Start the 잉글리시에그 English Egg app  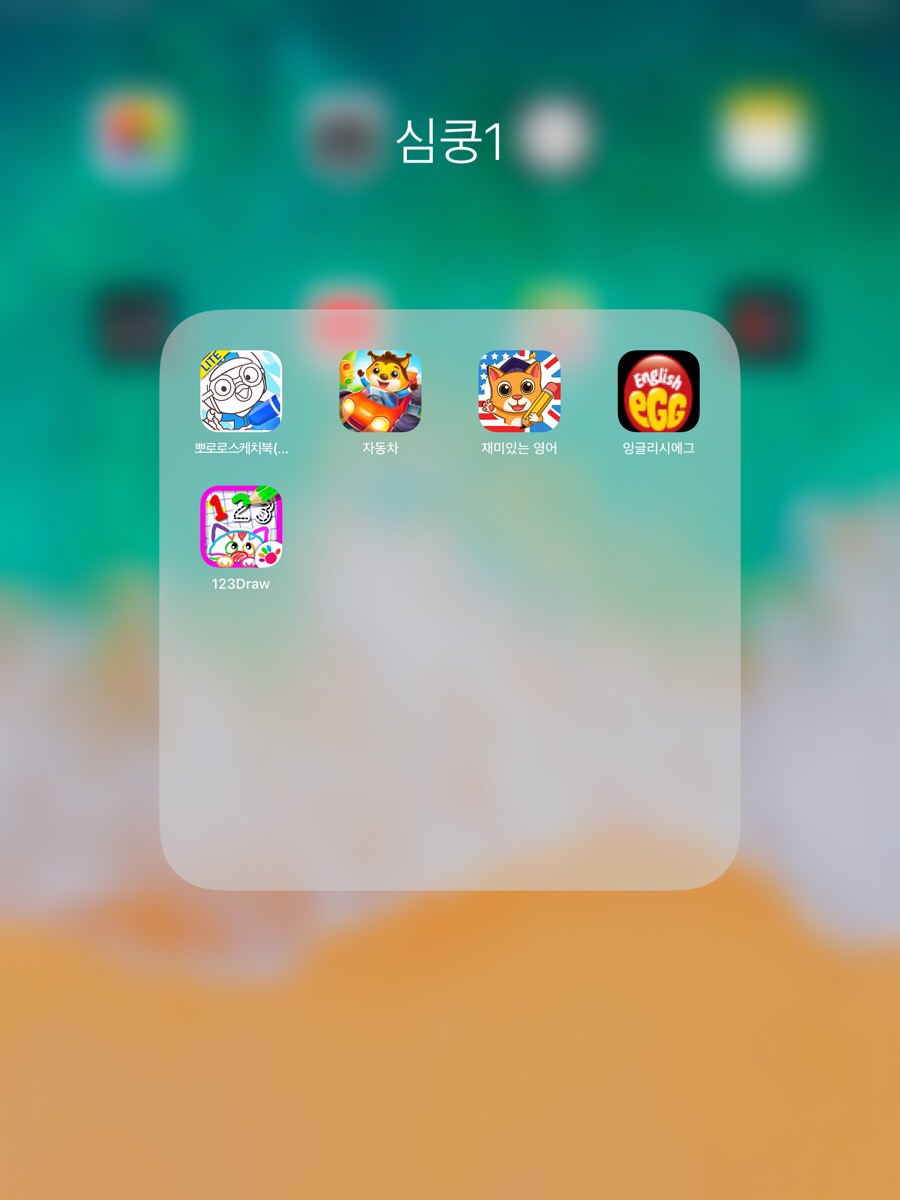click(658, 391)
